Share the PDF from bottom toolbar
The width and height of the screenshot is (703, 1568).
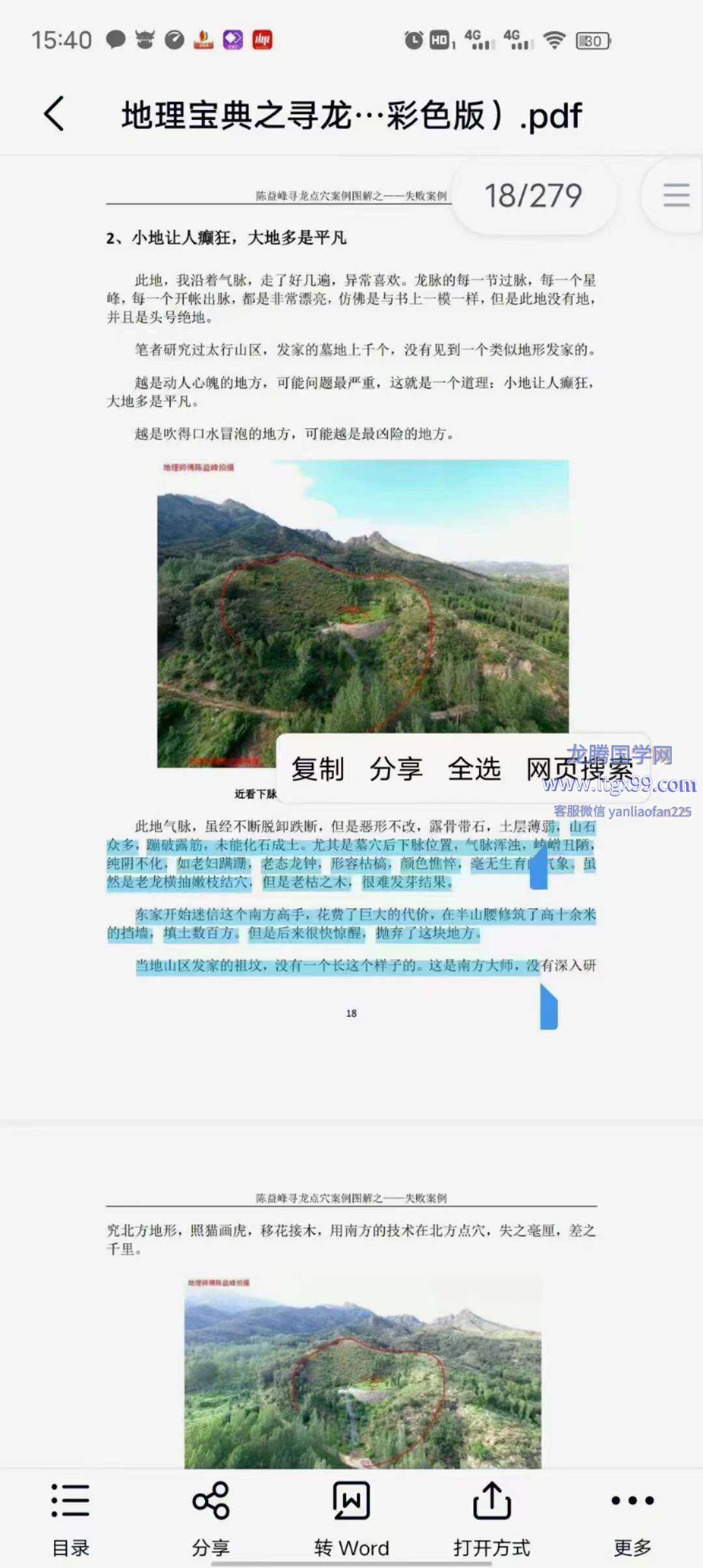click(210, 1519)
